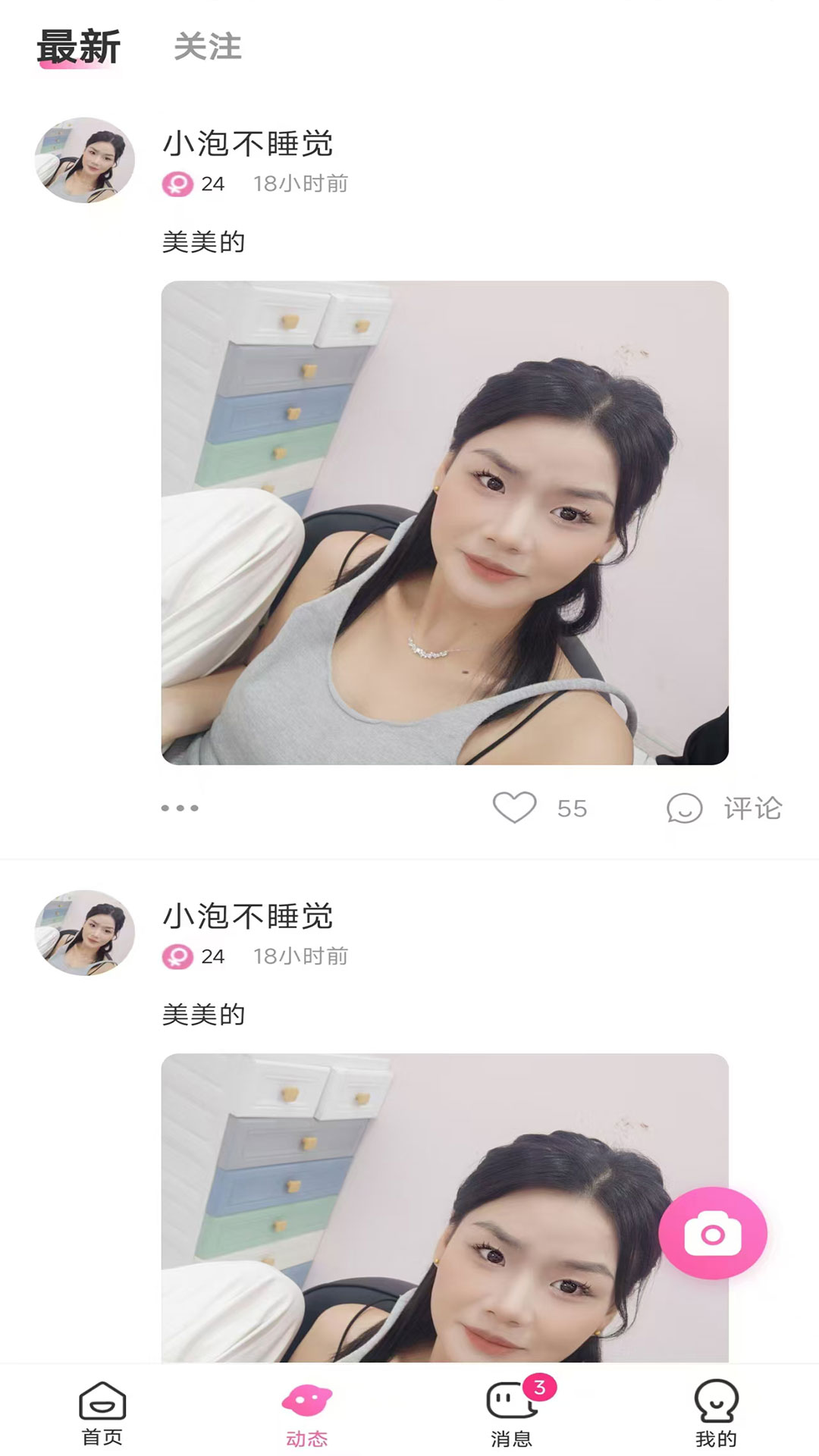The image size is (819, 1456).
Task: Tap the pink camera button to post
Action: click(x=713, y=1233)
